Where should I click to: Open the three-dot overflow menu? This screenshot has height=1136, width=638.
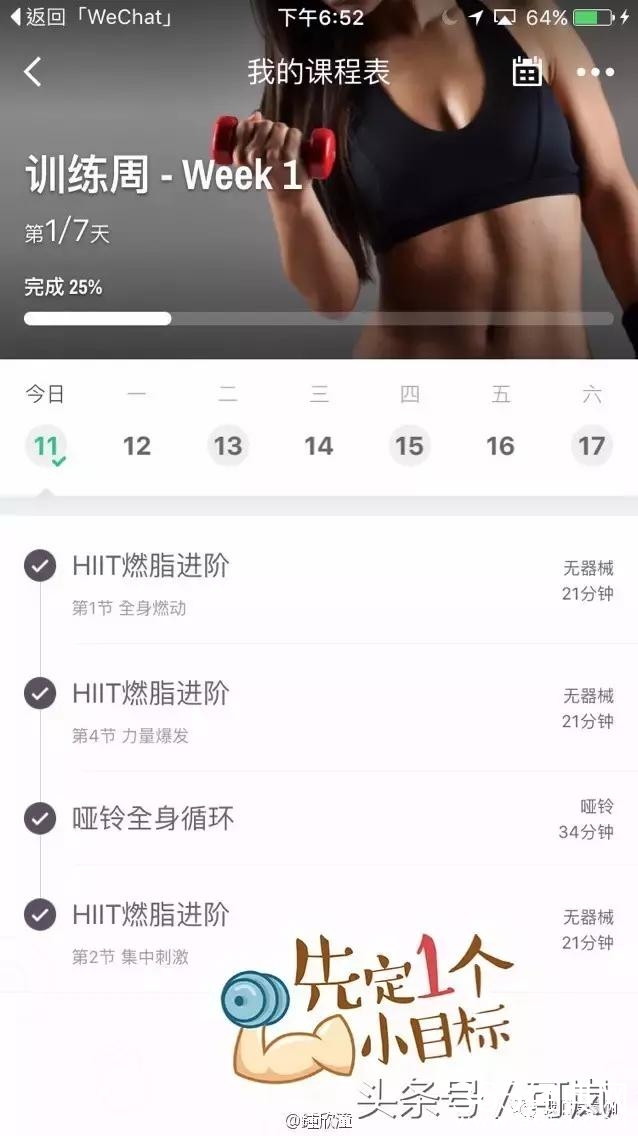click(x=595, y=72)
